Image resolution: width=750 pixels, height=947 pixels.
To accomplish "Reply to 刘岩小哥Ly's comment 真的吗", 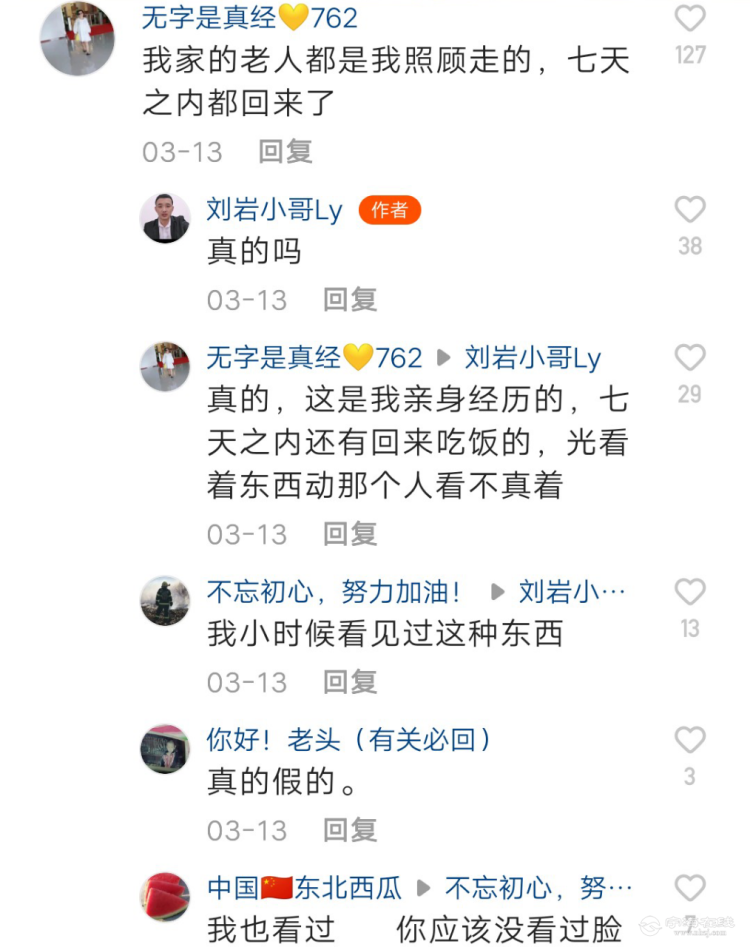I will [349, 299].
